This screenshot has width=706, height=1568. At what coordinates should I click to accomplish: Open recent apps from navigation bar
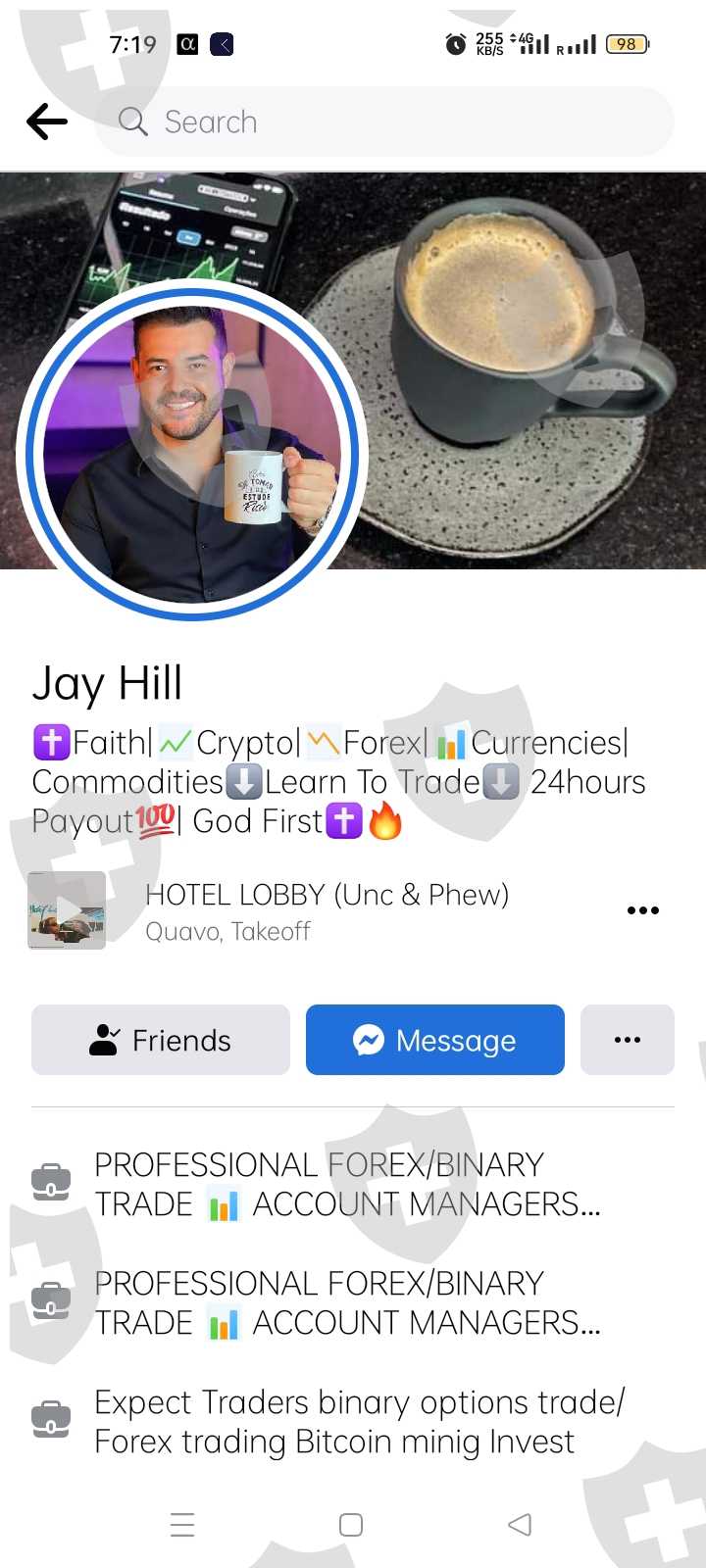click(182, 1525)
